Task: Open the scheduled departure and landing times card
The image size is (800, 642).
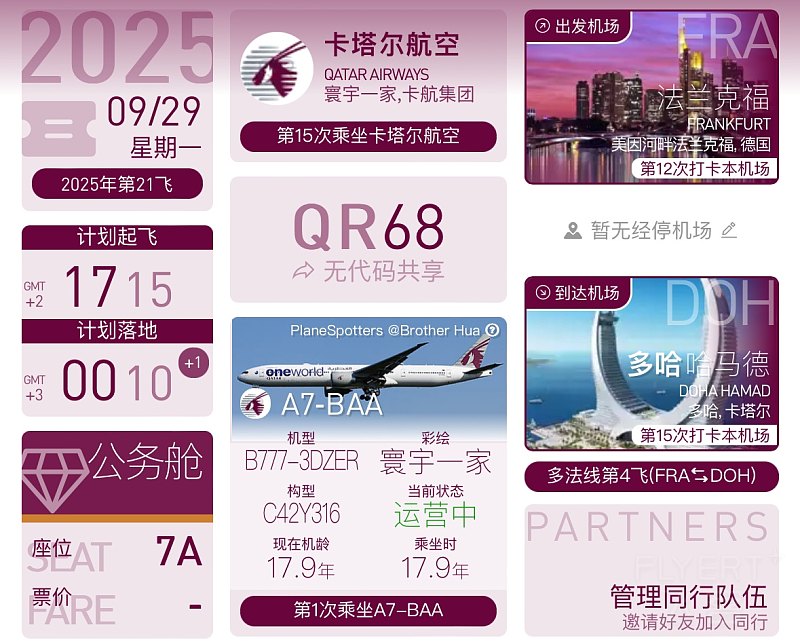Action: coord(117,320)
